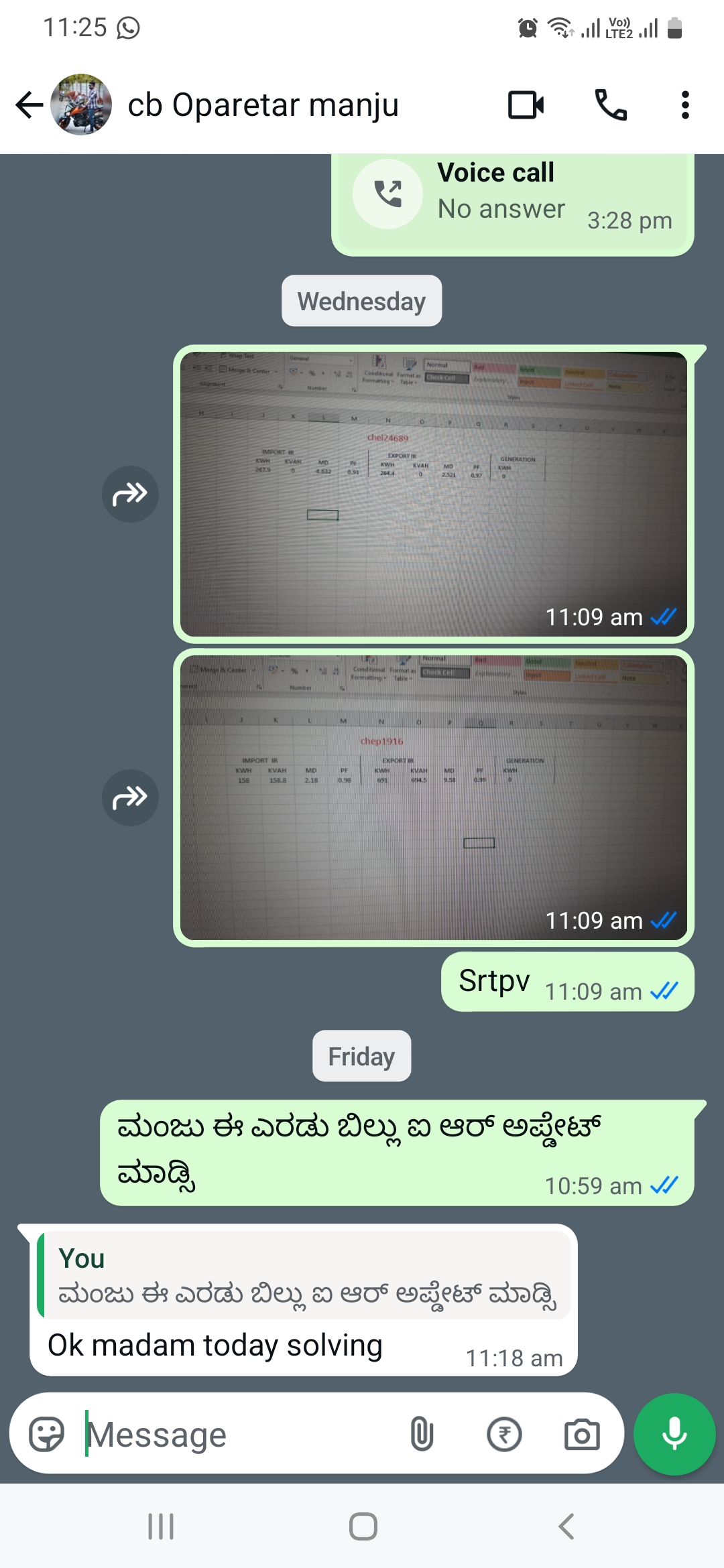Open cb Oparetar manju contact info

263,105
